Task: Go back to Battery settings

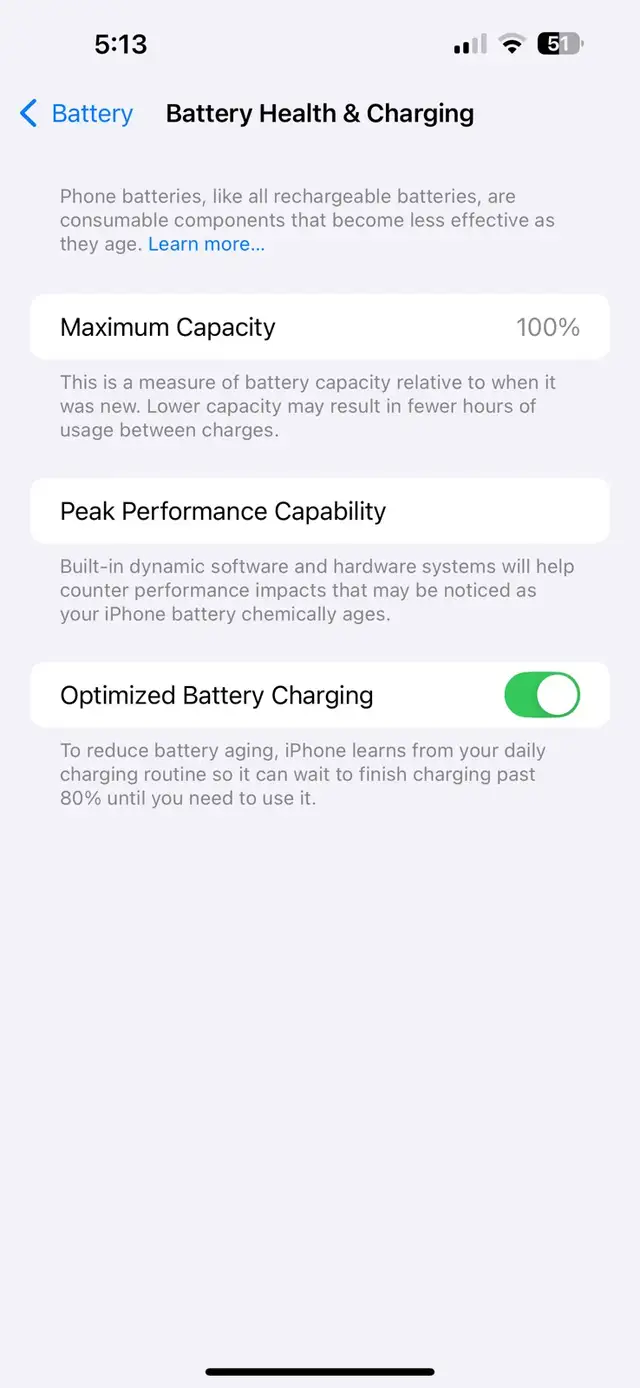Action: 76,114
